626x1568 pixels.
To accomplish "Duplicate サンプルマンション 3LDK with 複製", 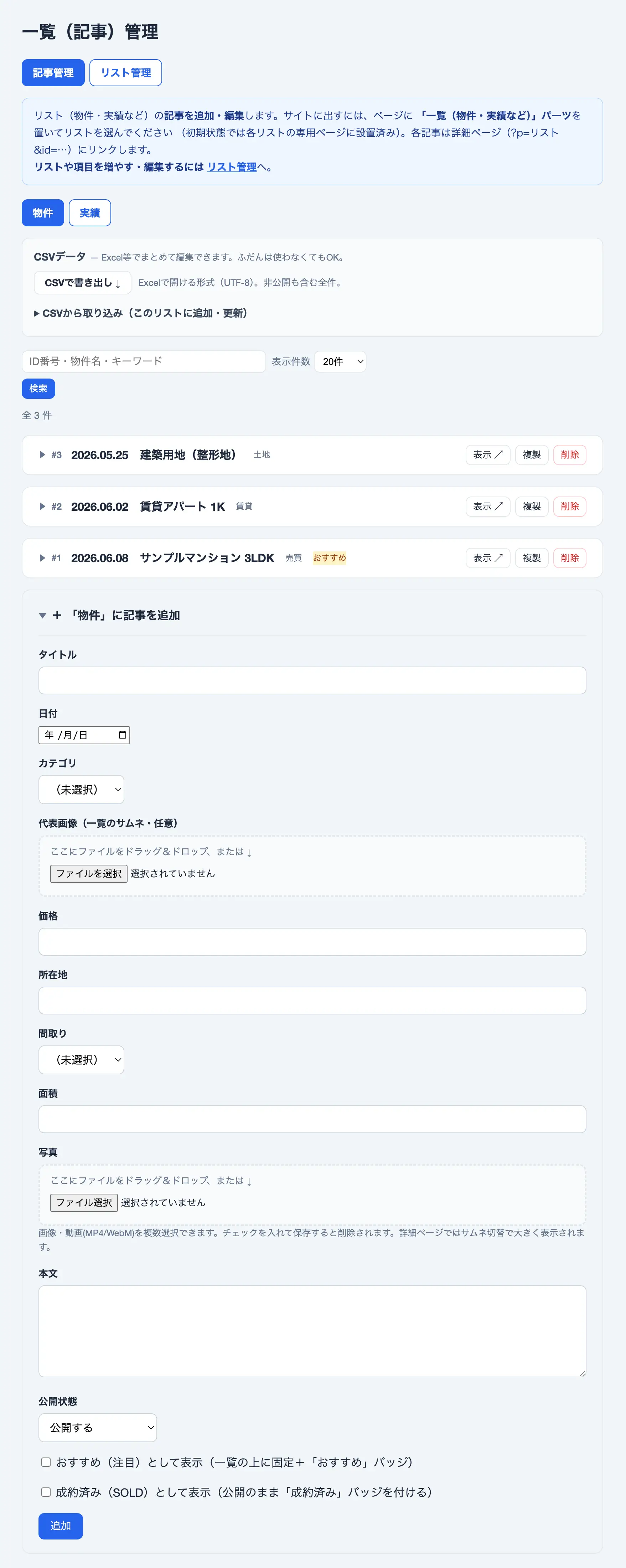I will (x=532, y=557).
